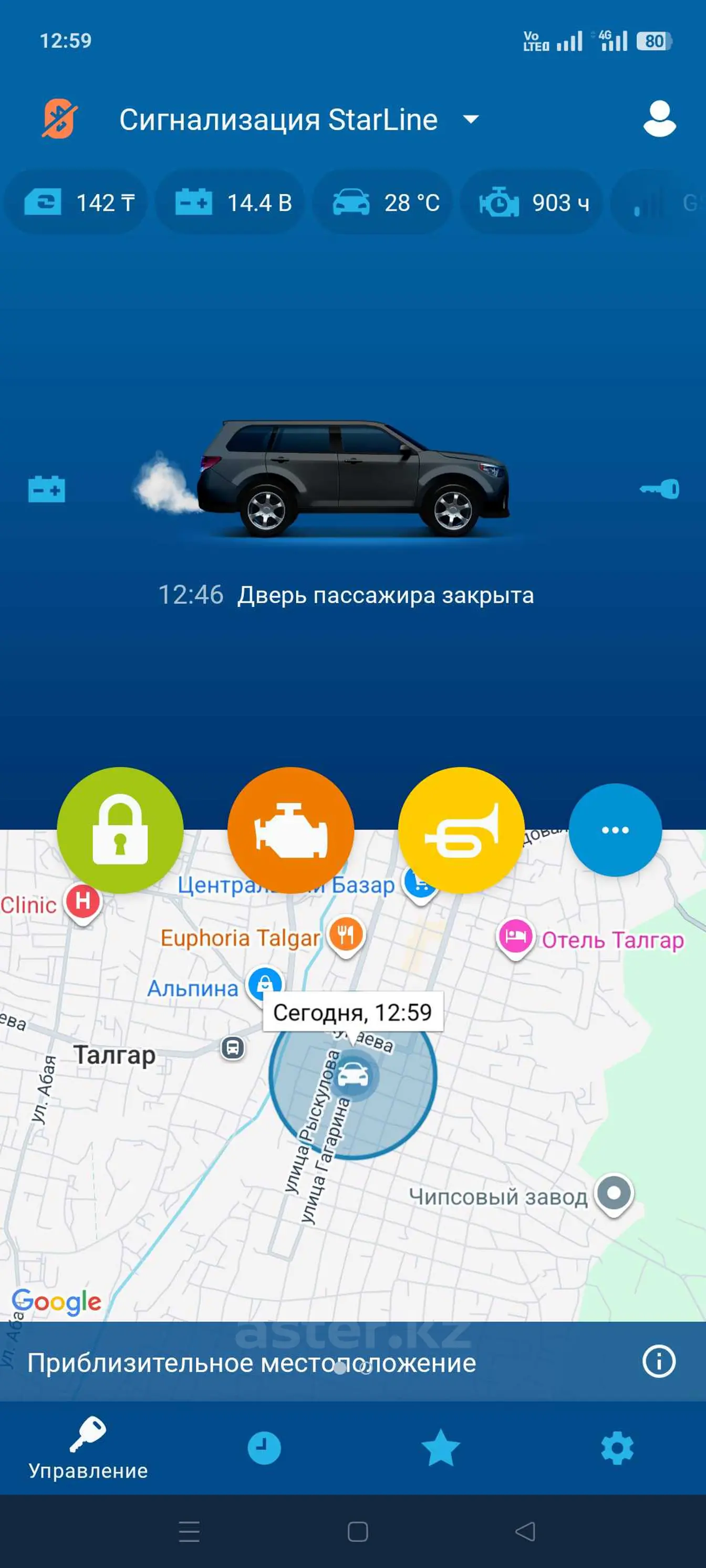The width and height of the screenshot is (706, 1568).
Task: Open the info icon for approximate location
Action: click(659, 1361)
